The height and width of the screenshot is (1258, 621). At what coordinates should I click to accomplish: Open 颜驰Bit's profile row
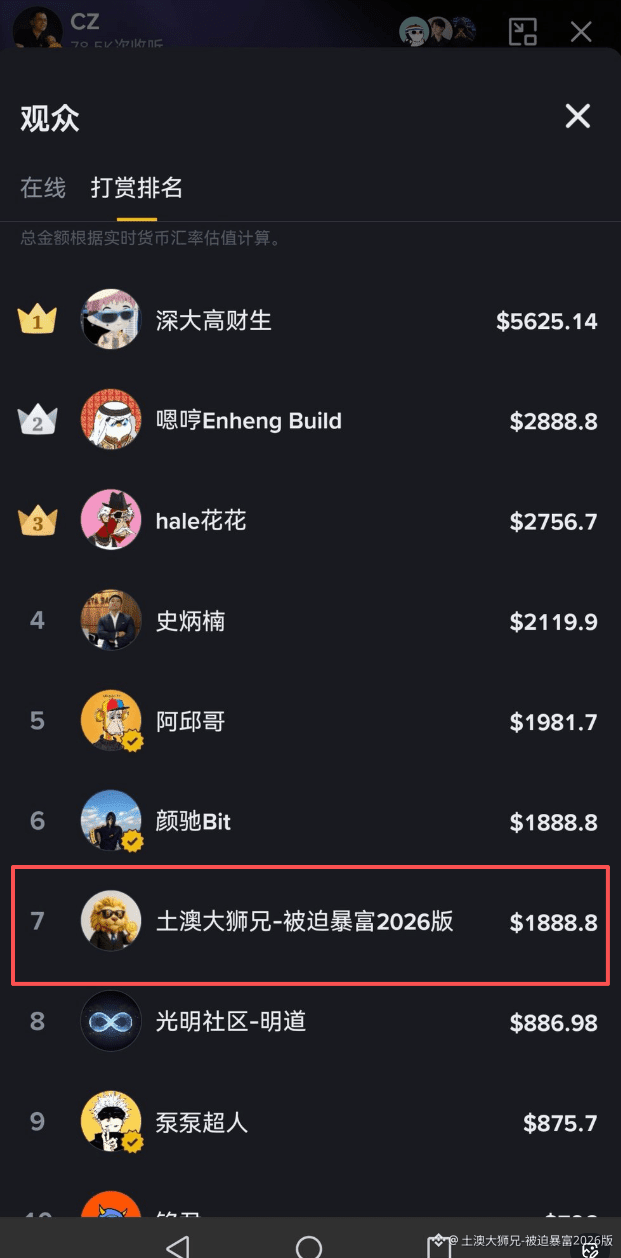pos(310,821)
